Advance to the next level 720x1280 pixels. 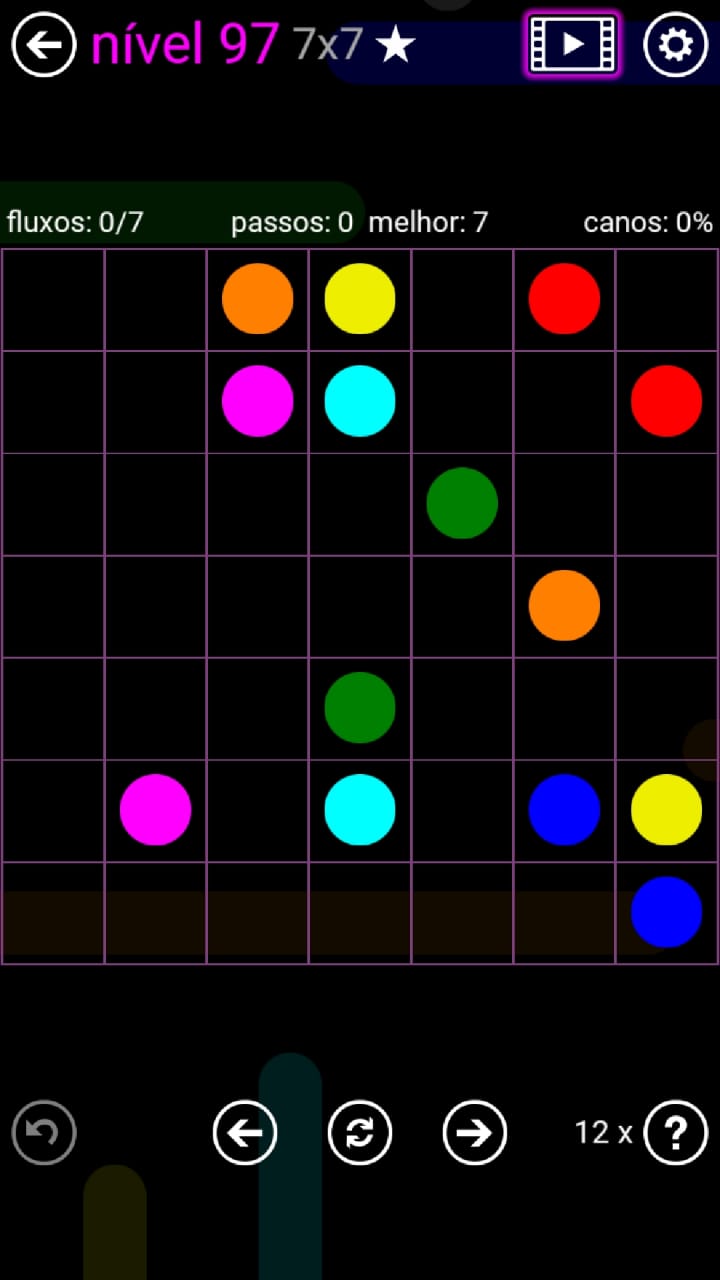coord(475,1132)
